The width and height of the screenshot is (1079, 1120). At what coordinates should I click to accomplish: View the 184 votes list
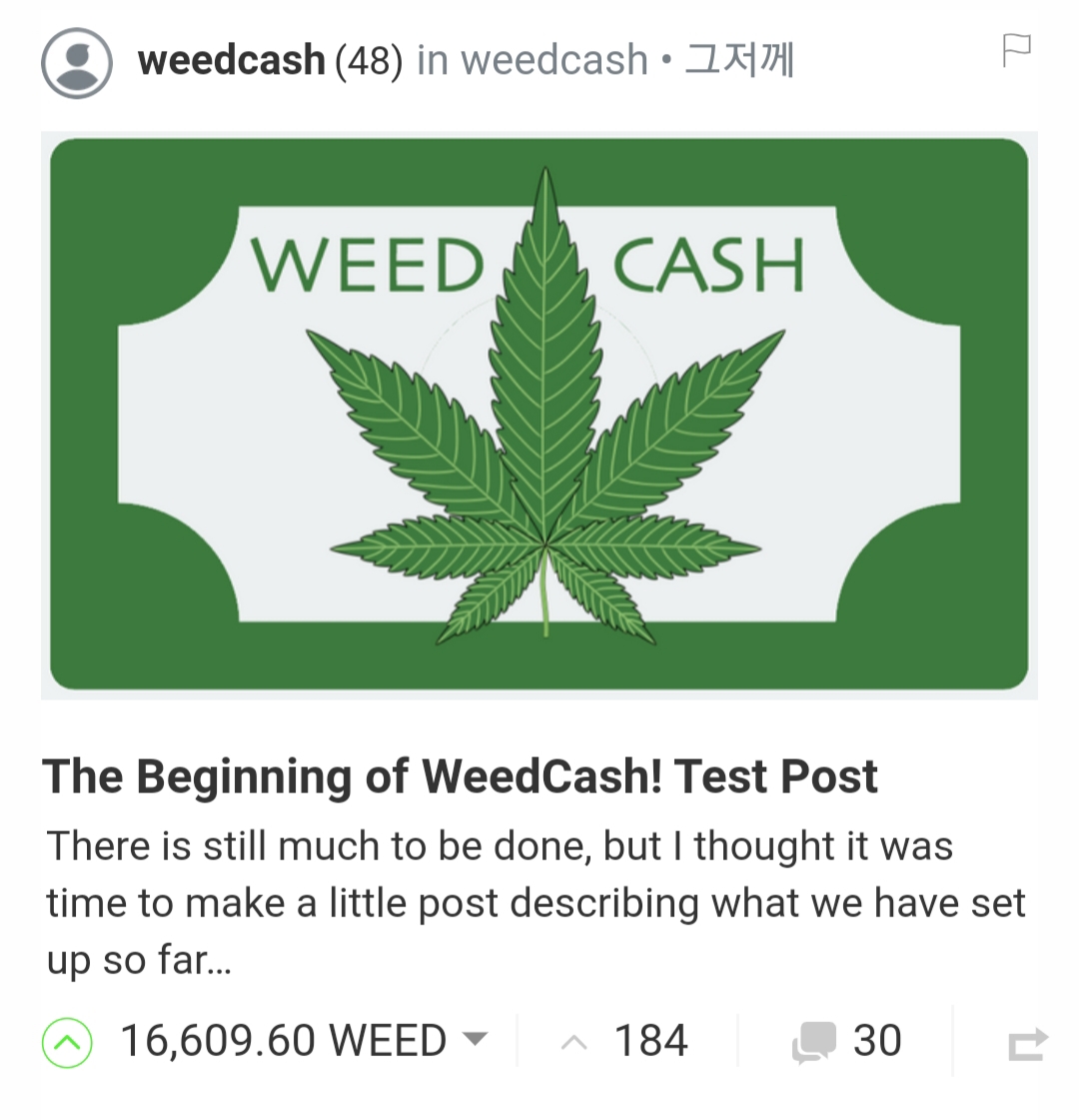tap(649, 1041)
